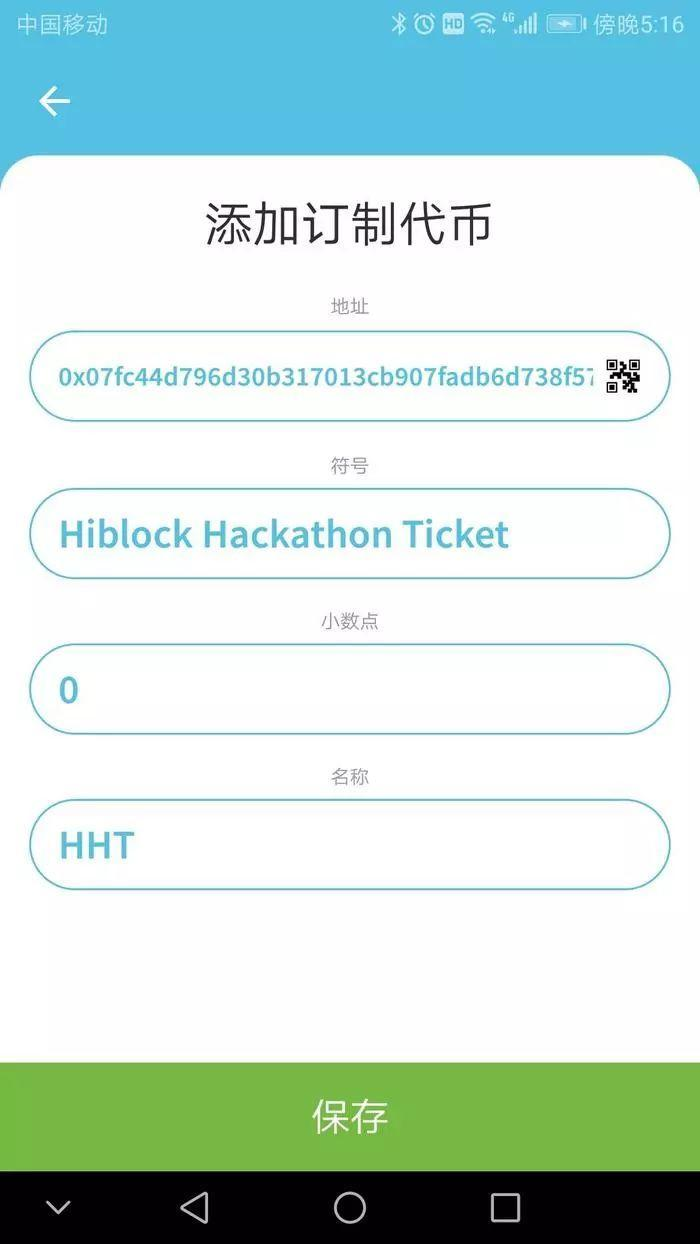Go back using the top-left arrow

(54, 101)
